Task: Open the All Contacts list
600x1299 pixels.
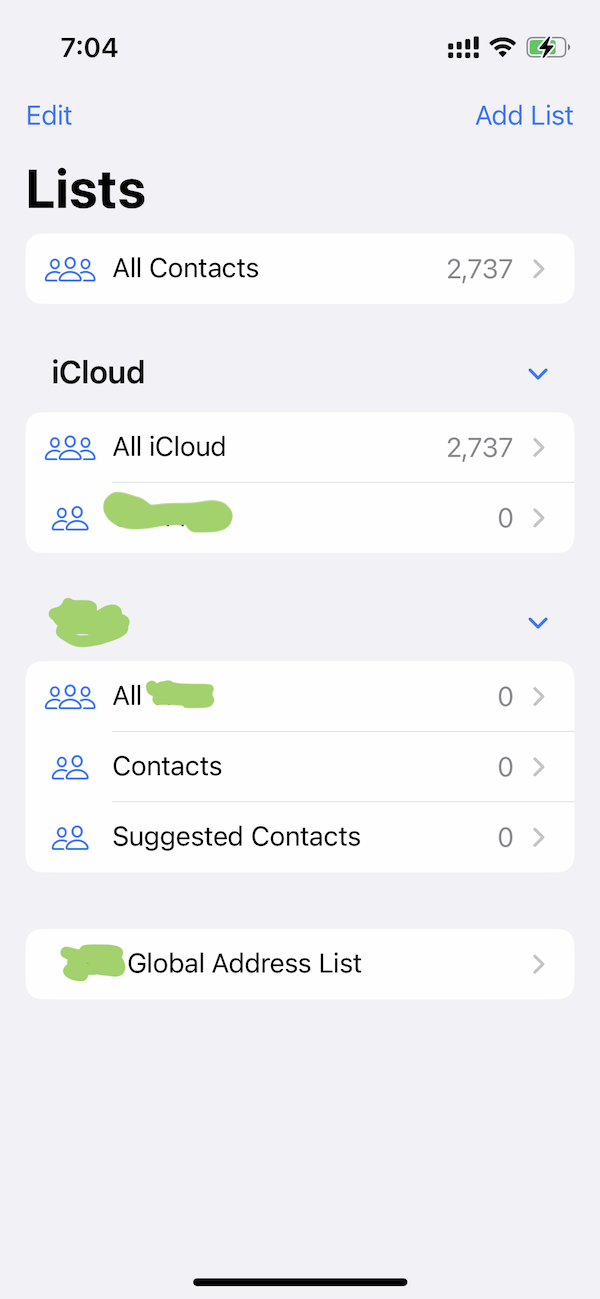Action: (300, 269)
